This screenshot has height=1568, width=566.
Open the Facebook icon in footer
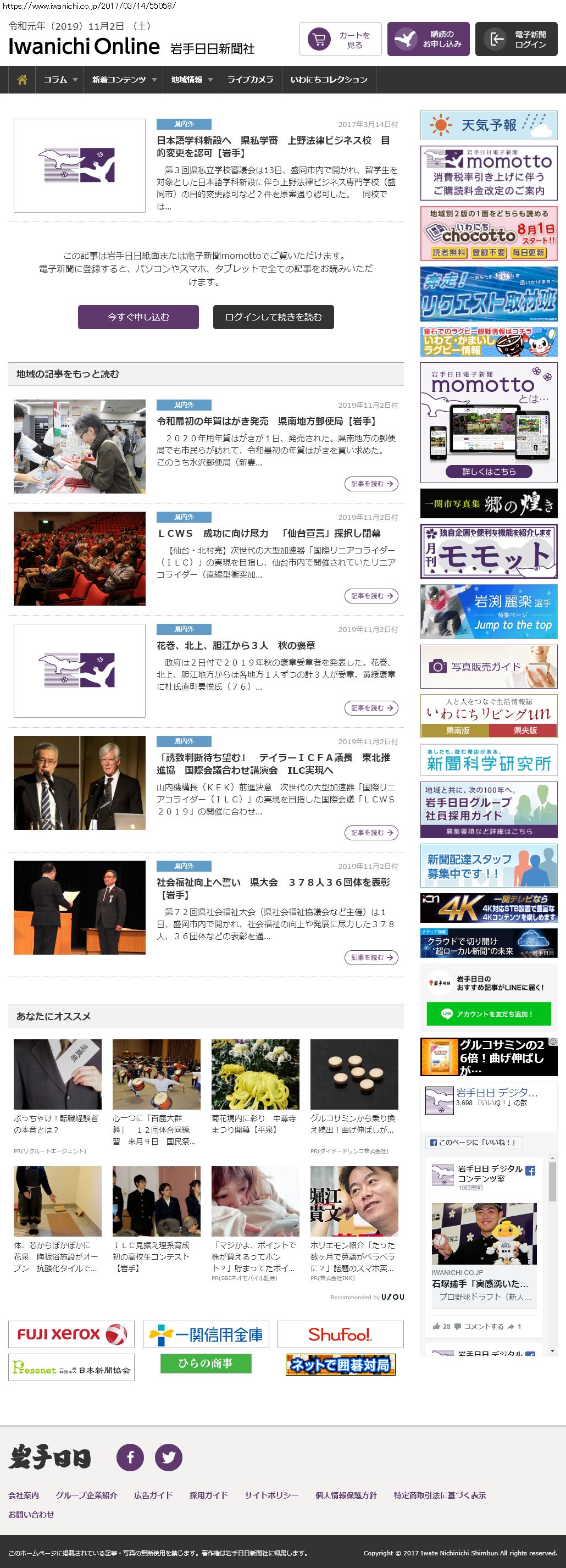[130, 1457]
